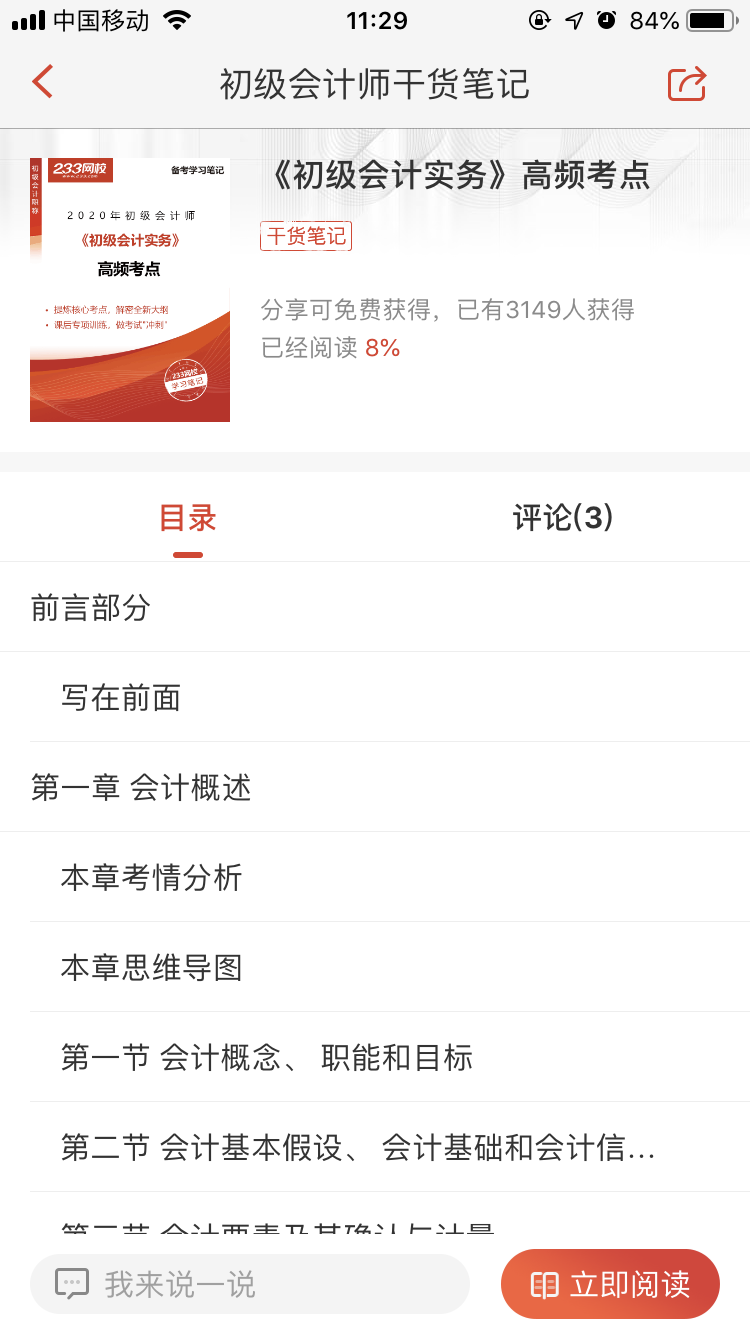Select the 目录 tab

point(188,518)
